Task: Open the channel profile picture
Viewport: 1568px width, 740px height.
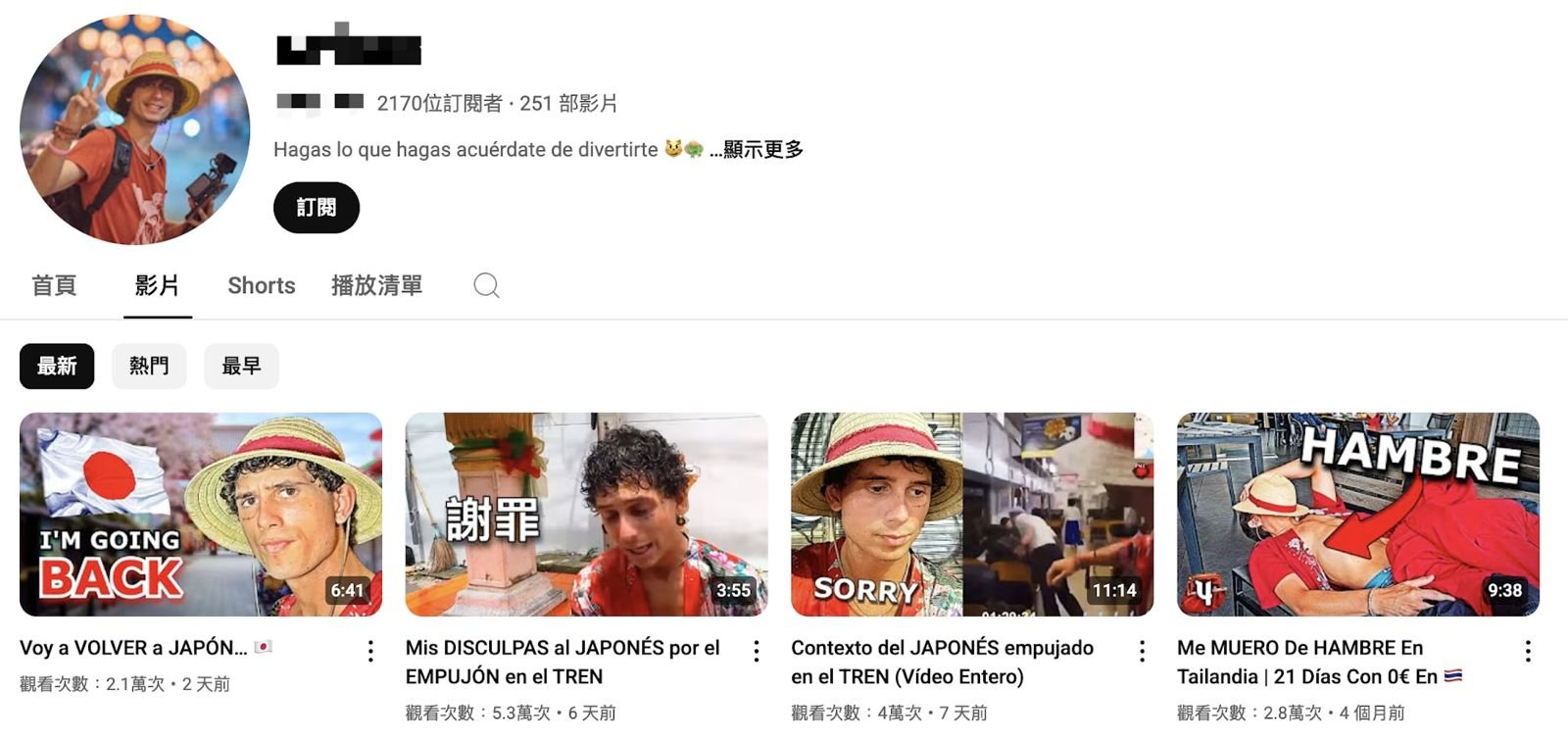Action: pyautogui.click(x=134, y=129)
